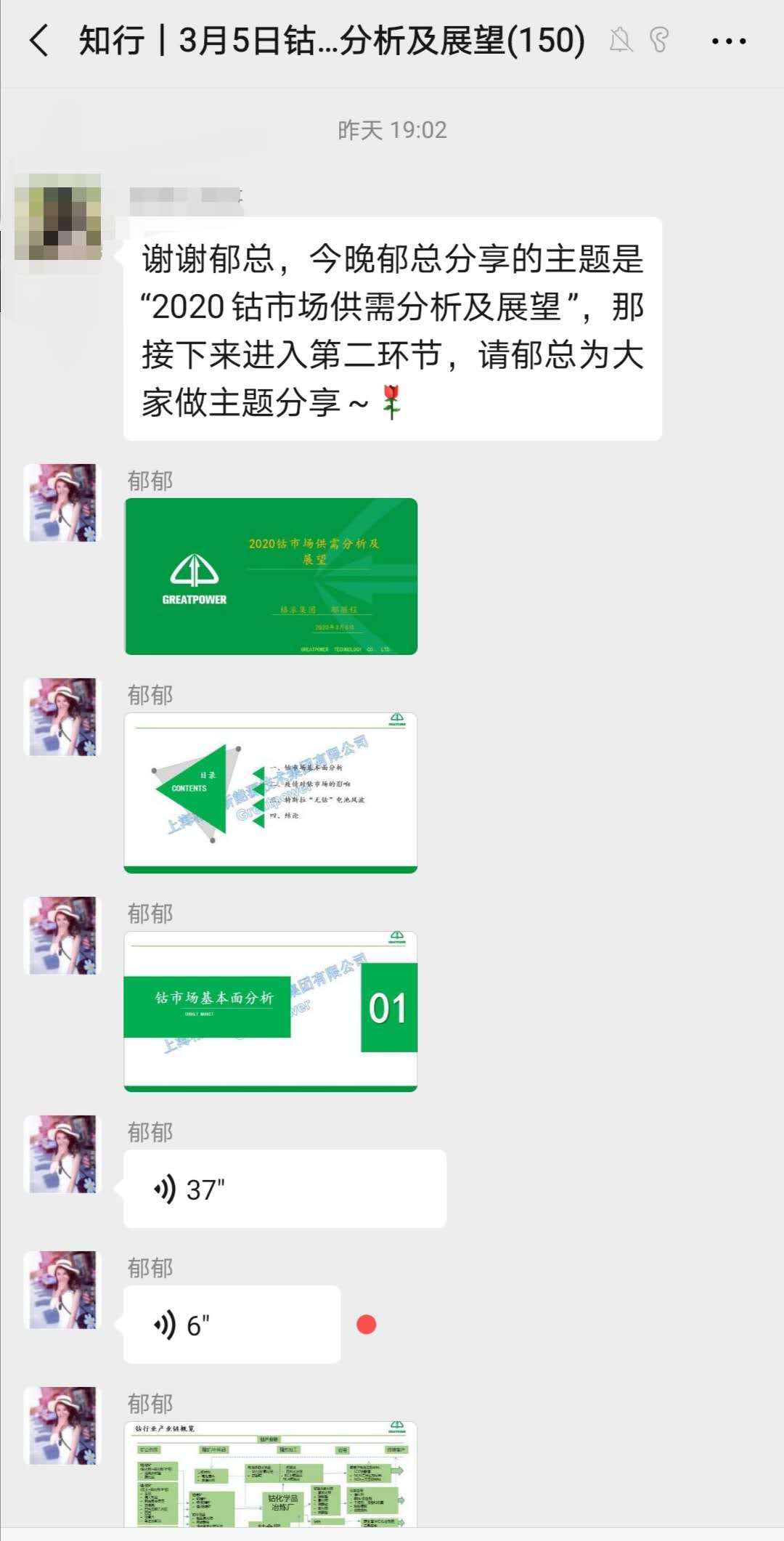The height and width of the screenshot is (1541, 784).
Task: Play the unread 6-second voice message
Action: tap(232, 1325)
